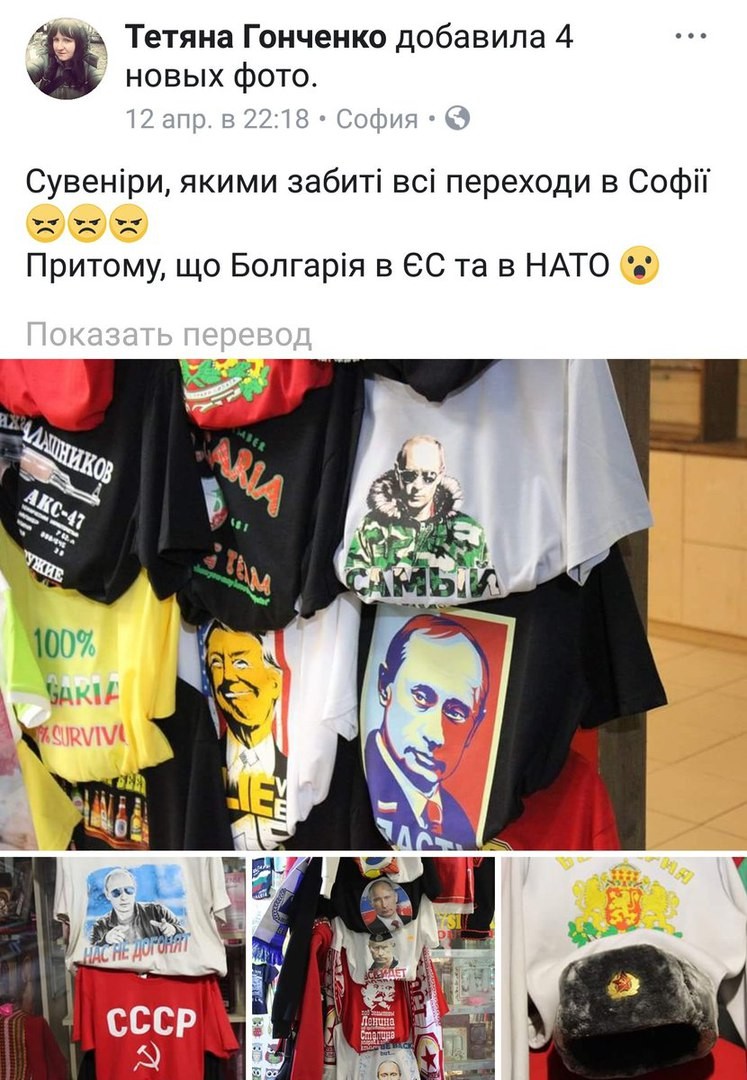
Task: Open the middle bottom souvenir photo
Action: pyautogui.click(x=372, y=967)
